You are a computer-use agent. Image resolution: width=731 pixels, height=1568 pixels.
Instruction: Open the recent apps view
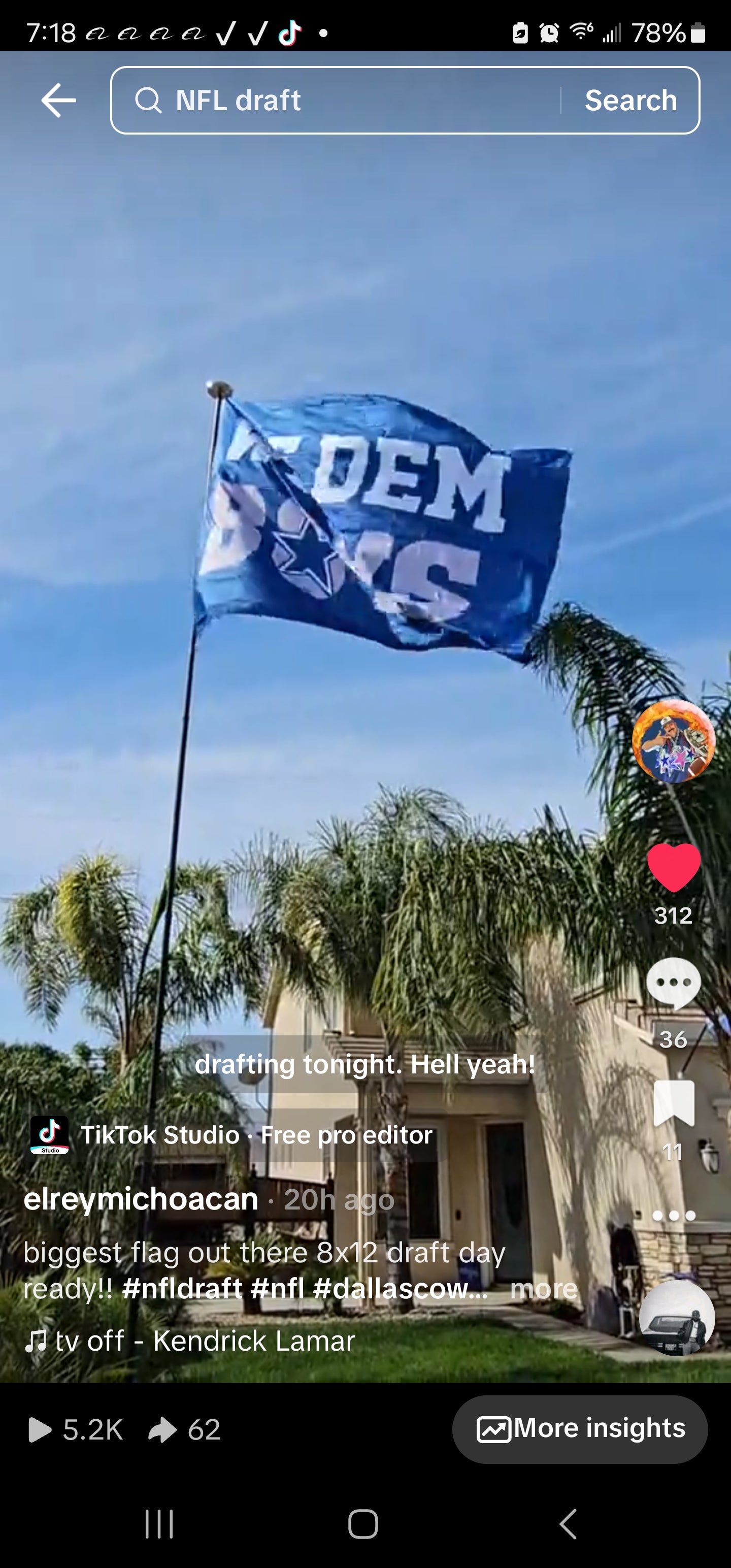pyautogui.click(x=159, y=1524)
